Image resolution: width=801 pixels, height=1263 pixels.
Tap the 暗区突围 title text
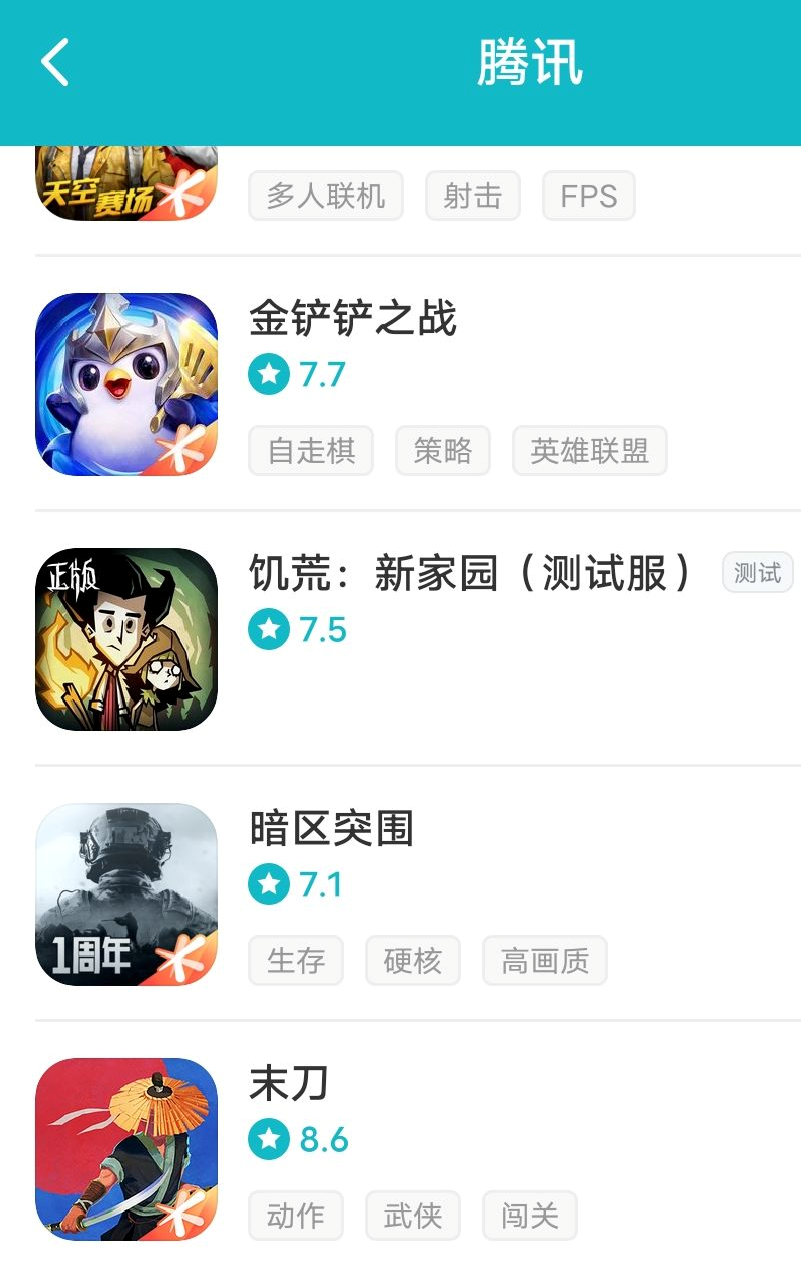click(x=332, y=829)
